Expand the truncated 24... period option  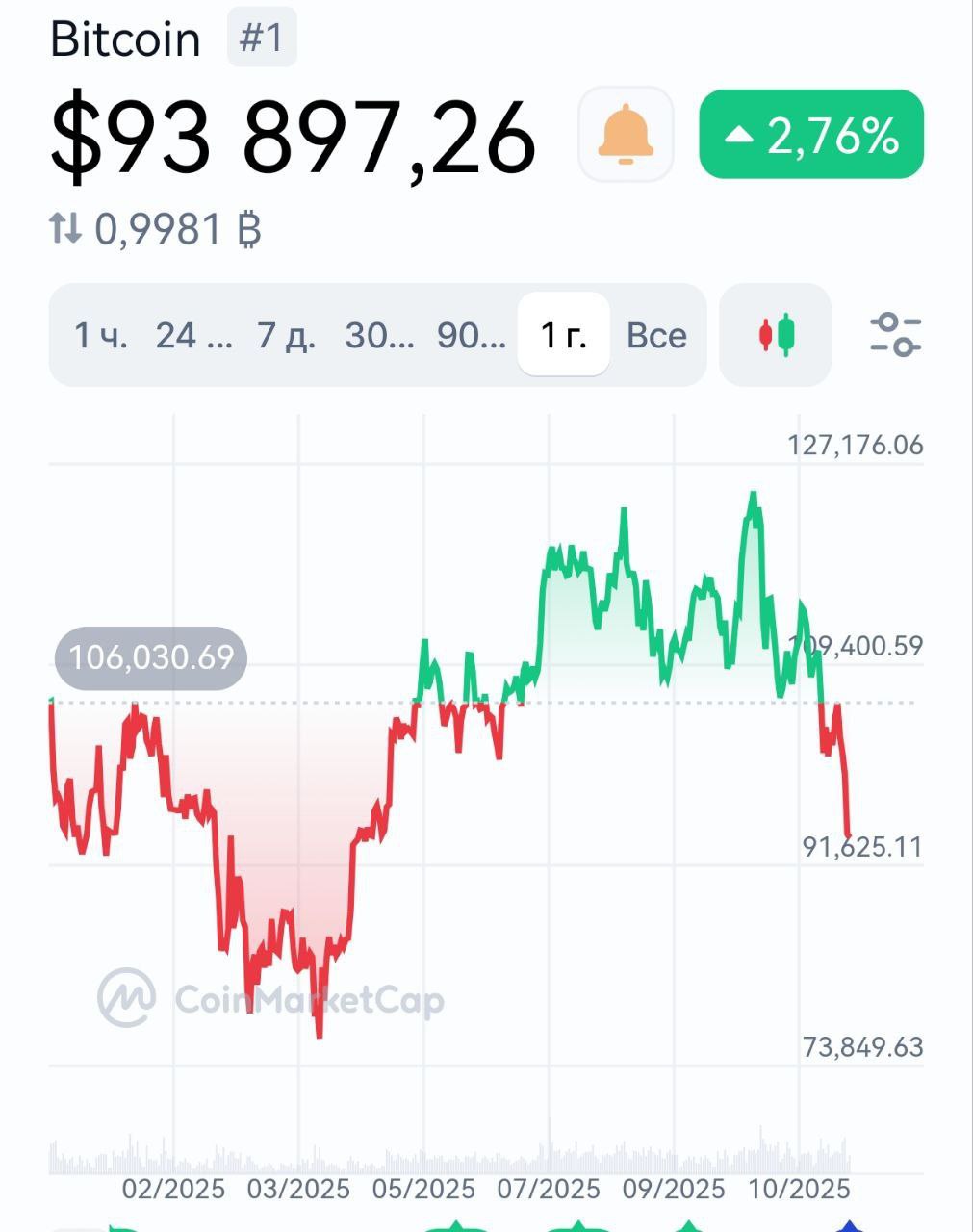pyautogui.click(x=193, y=336)
